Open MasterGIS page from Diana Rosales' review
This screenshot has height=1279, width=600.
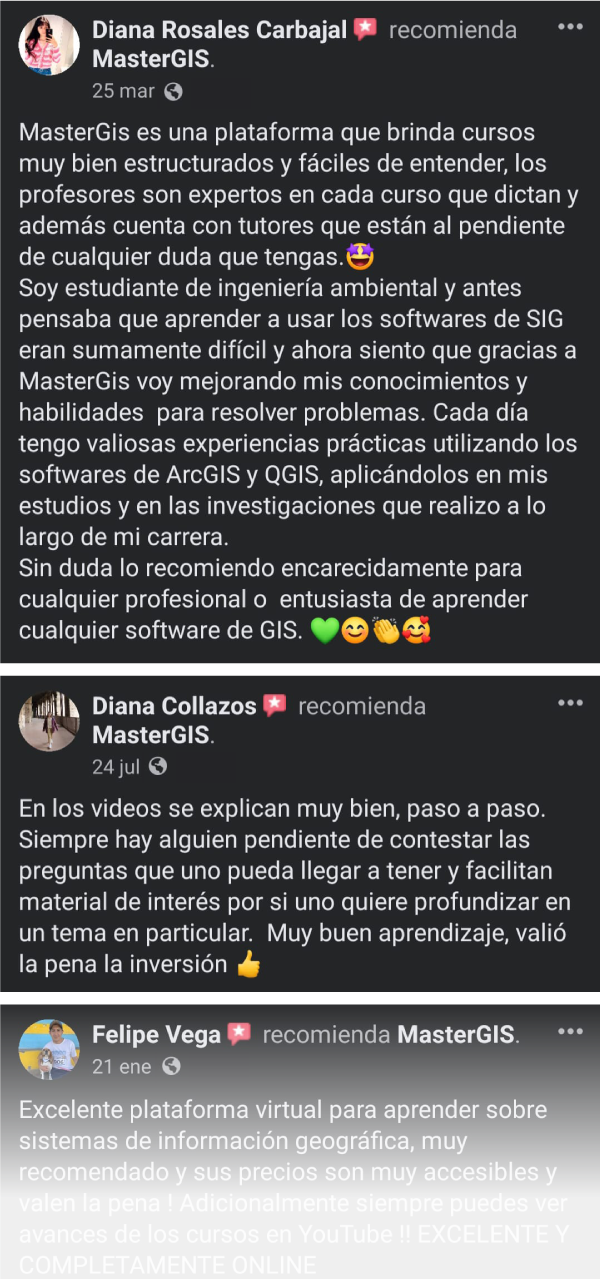151,60
